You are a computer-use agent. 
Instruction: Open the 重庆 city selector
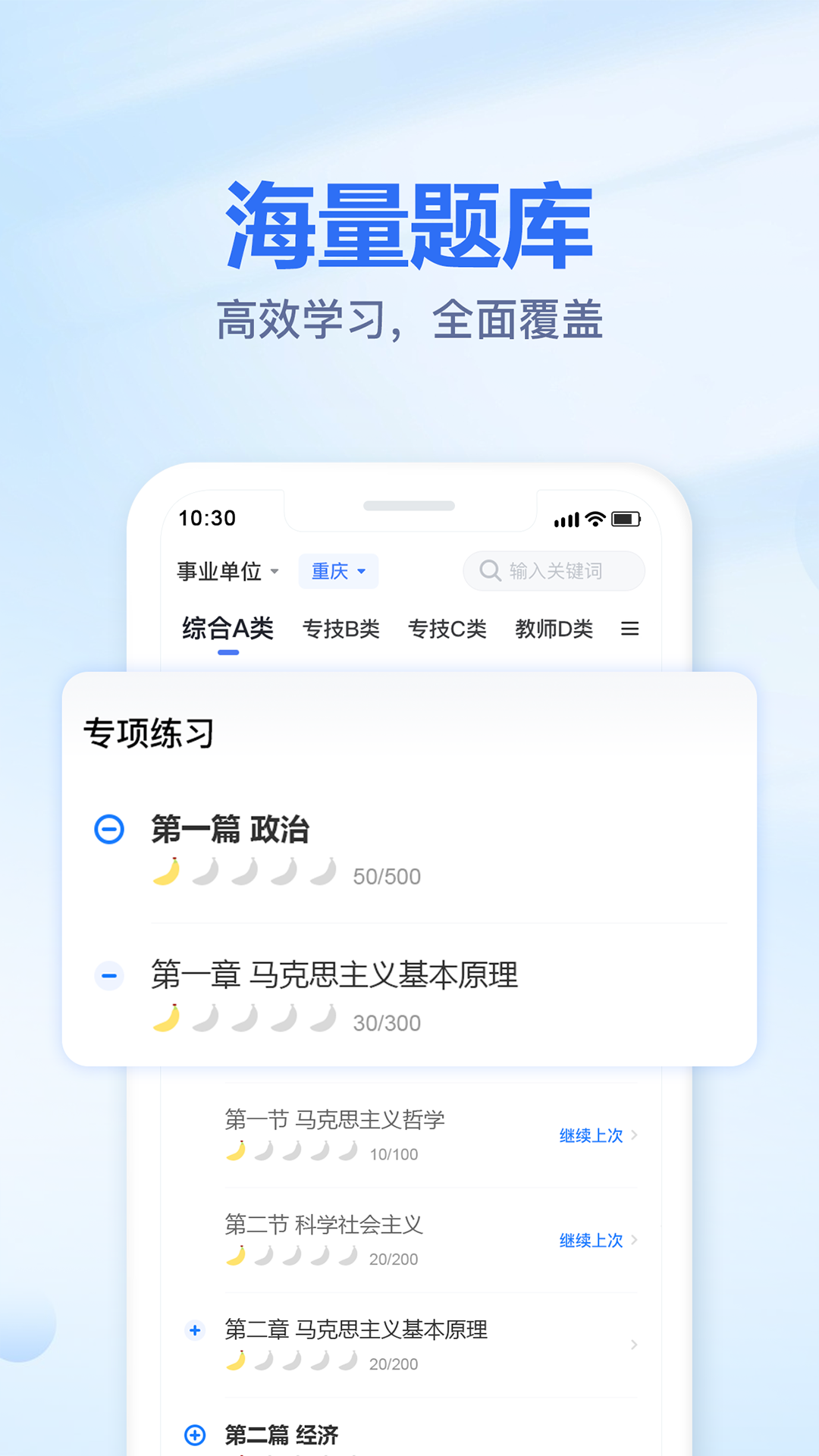tap(337, 571)
